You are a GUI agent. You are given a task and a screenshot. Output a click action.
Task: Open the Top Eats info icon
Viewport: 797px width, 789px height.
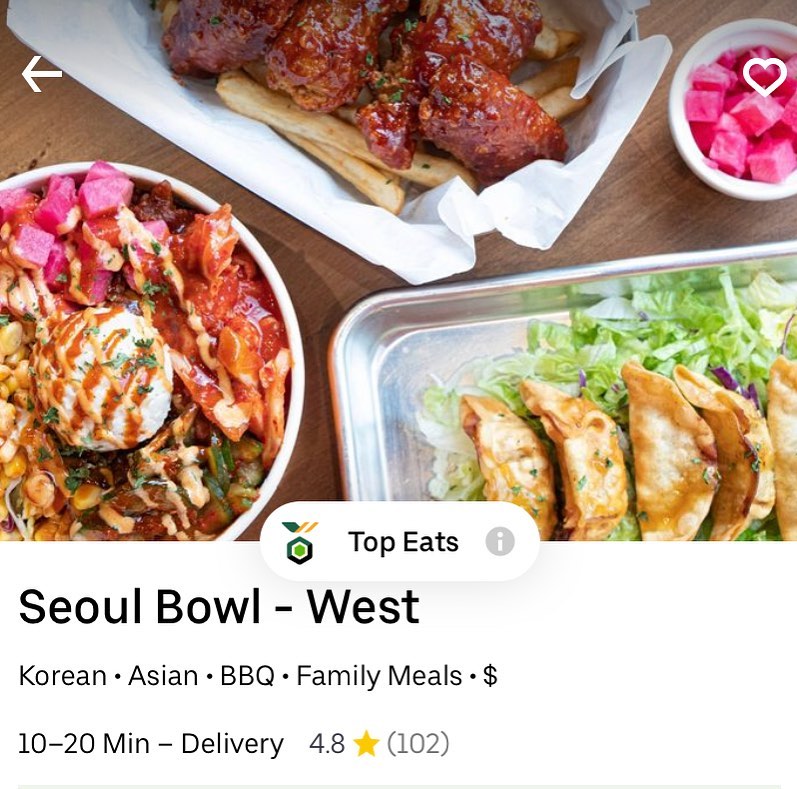tap(499, 542)
